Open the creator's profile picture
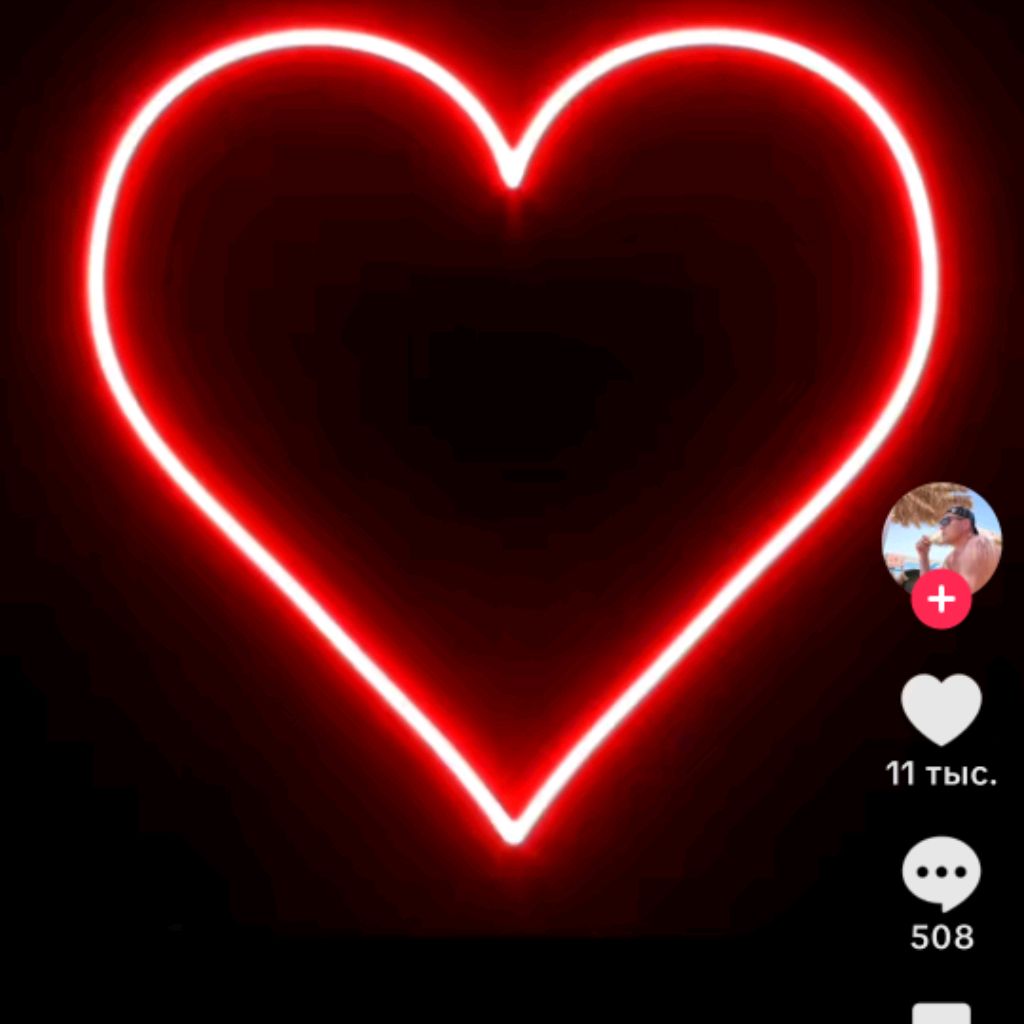The width and height of the screenshot is (1024, 1024). point(941,535)
